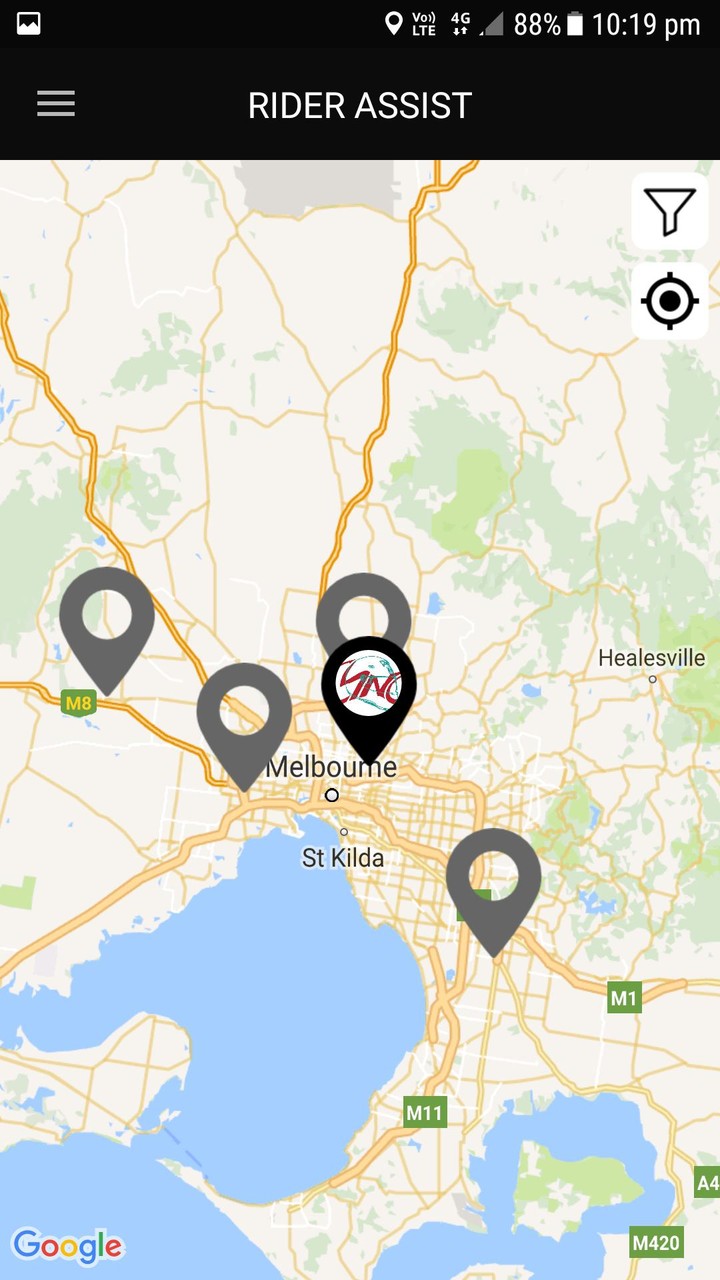
Task: Open the hamburger drawer menu
Action: coord(56,104)
